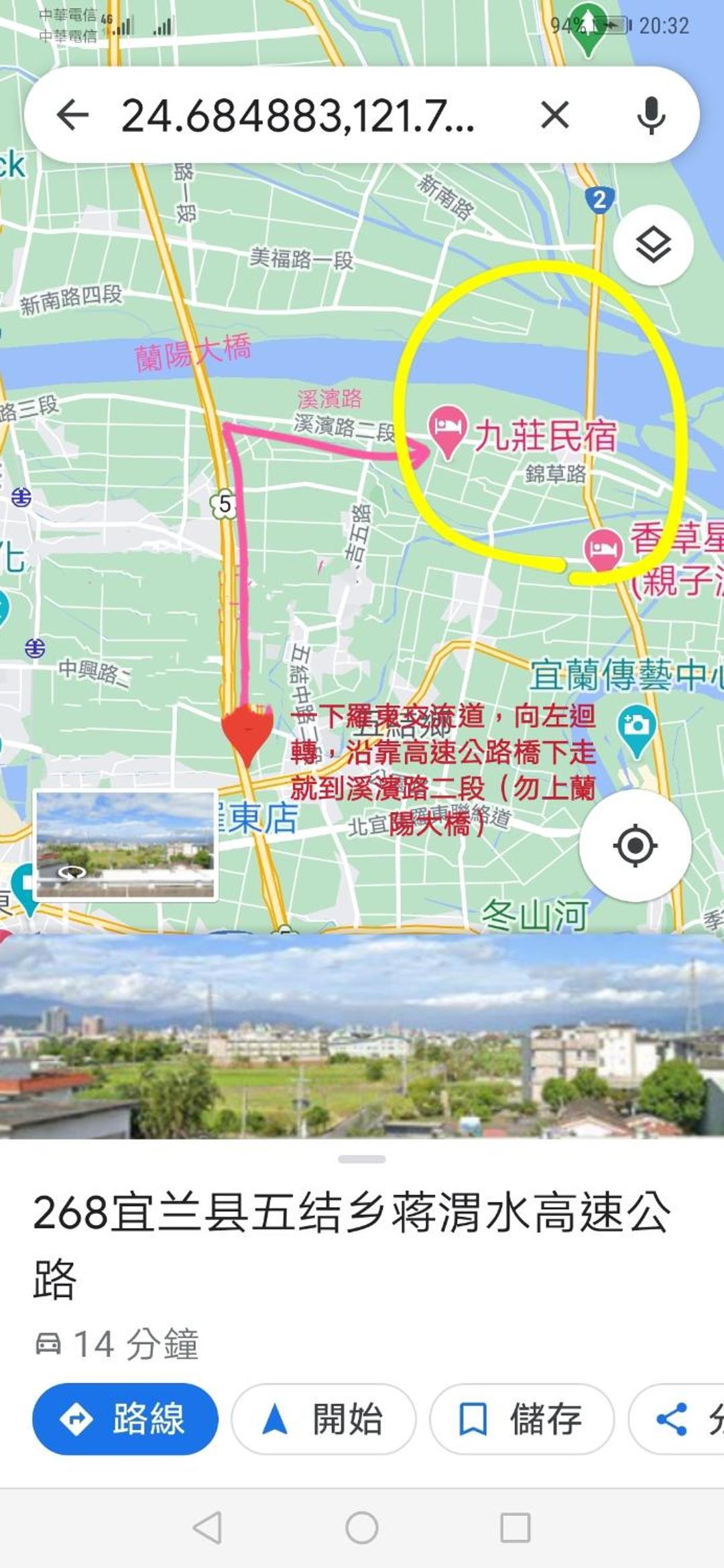View the panoramic location photo

coord(362,1035)
